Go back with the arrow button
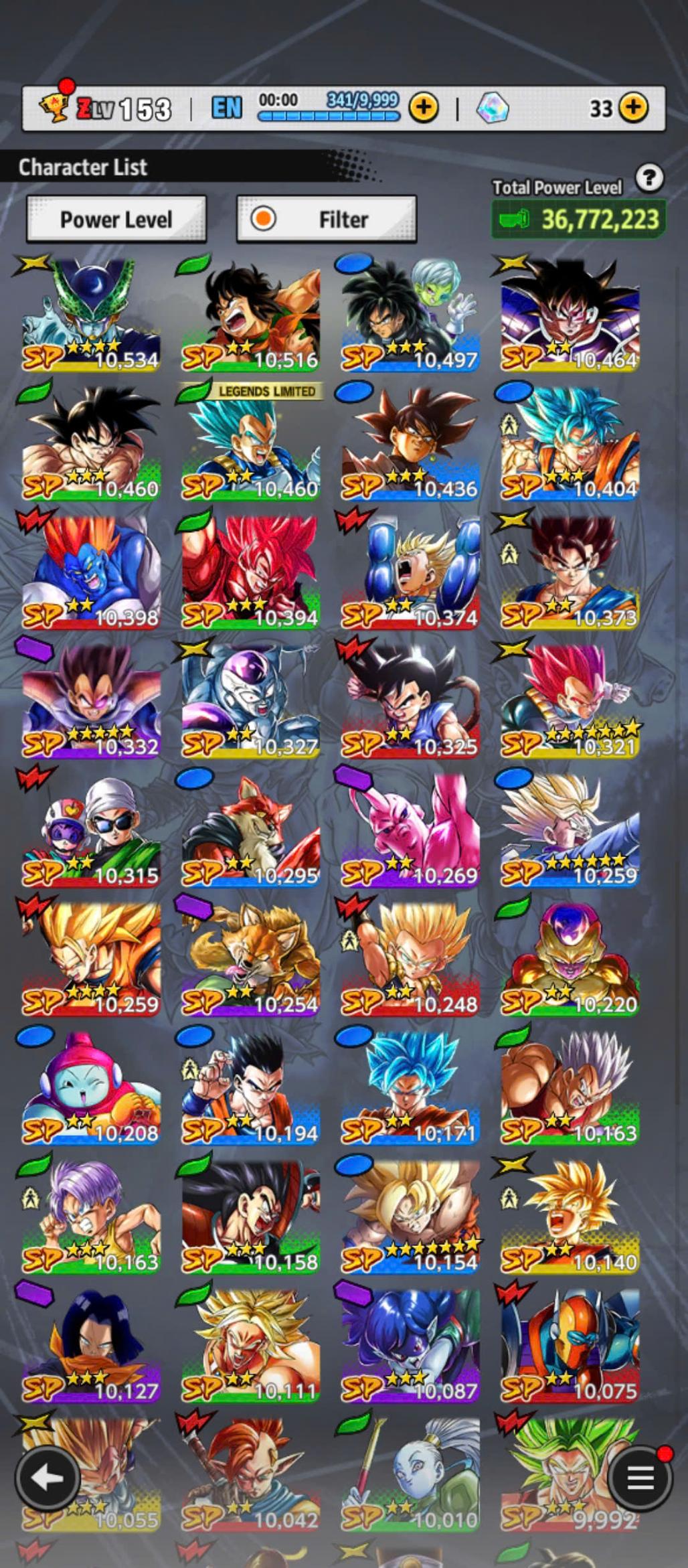The height and width of the screenshot is (1568, 688). tap(46, 1478)
